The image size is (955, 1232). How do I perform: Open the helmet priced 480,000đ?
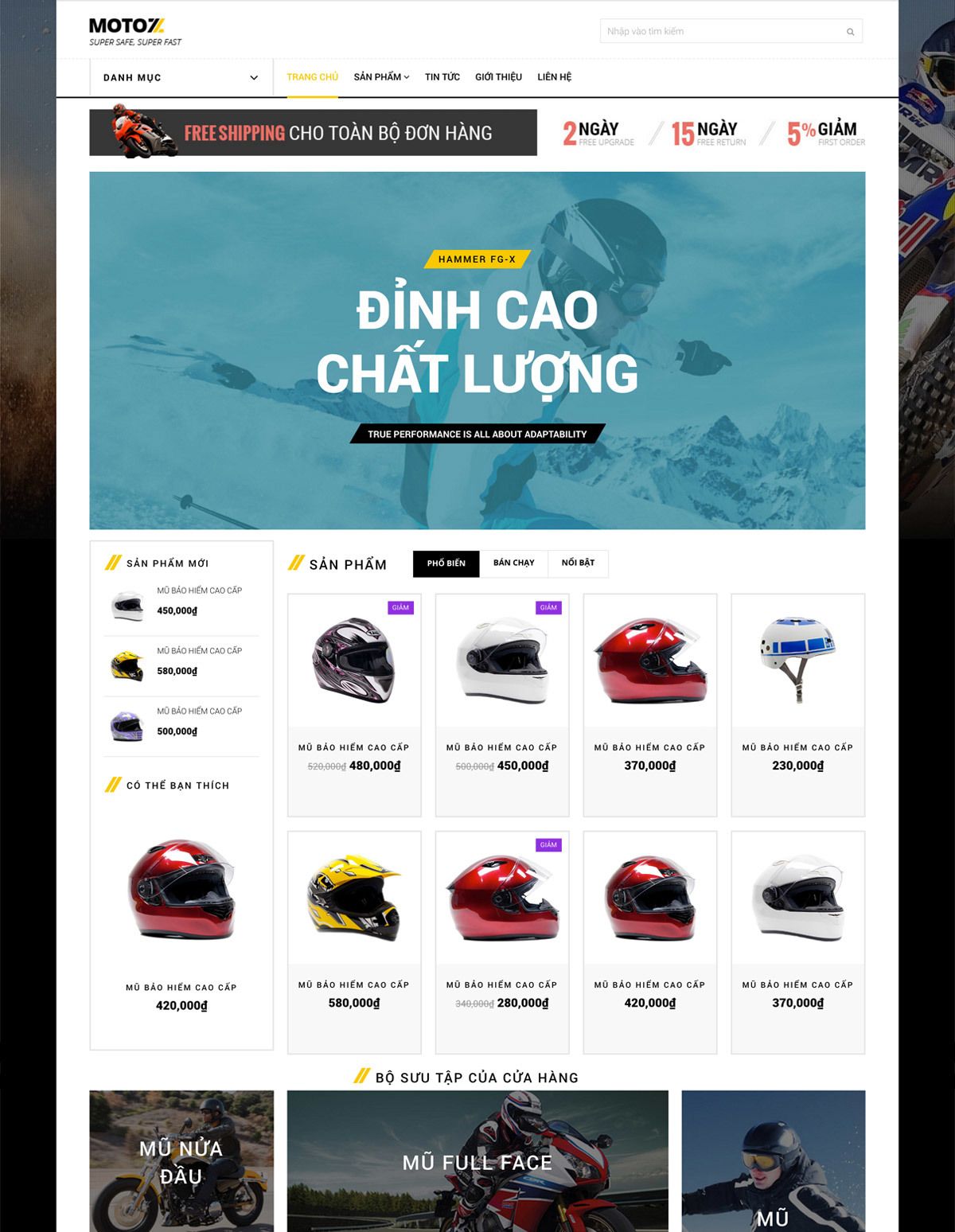(354, 662)
